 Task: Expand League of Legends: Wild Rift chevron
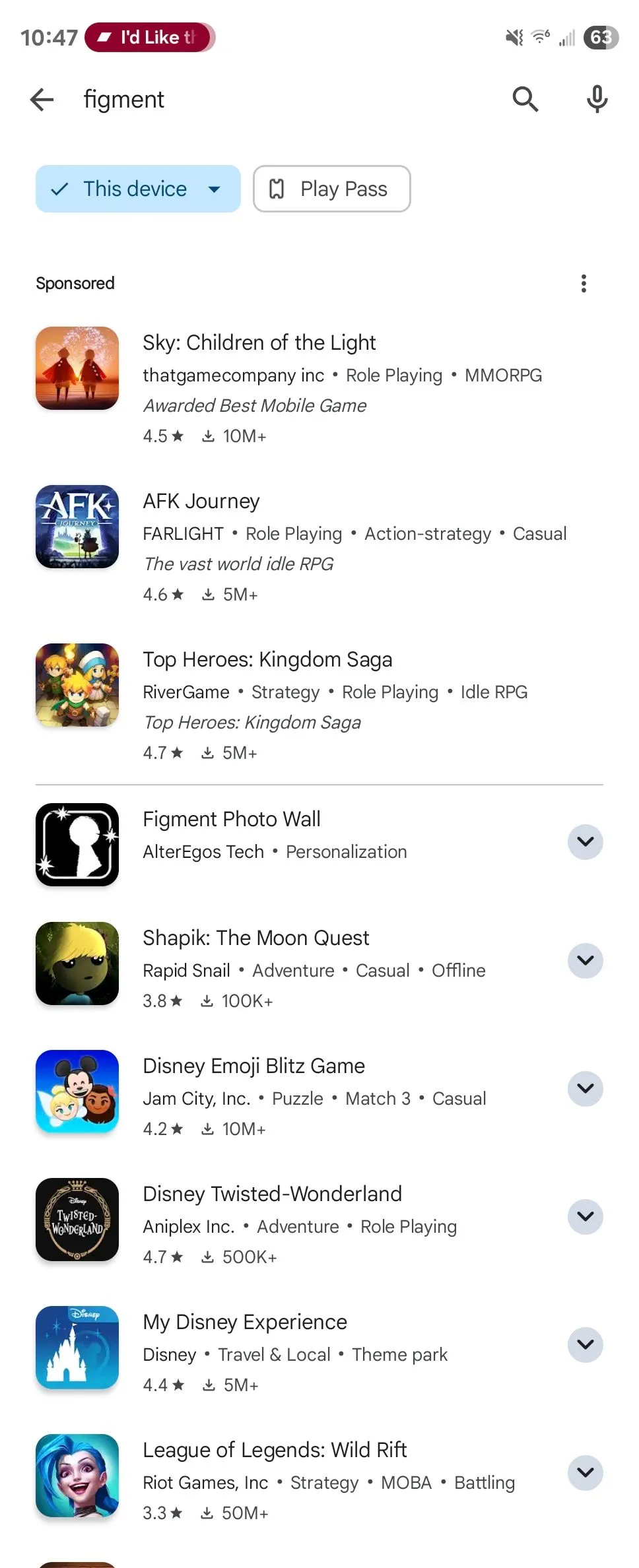tap(585, 1473)
